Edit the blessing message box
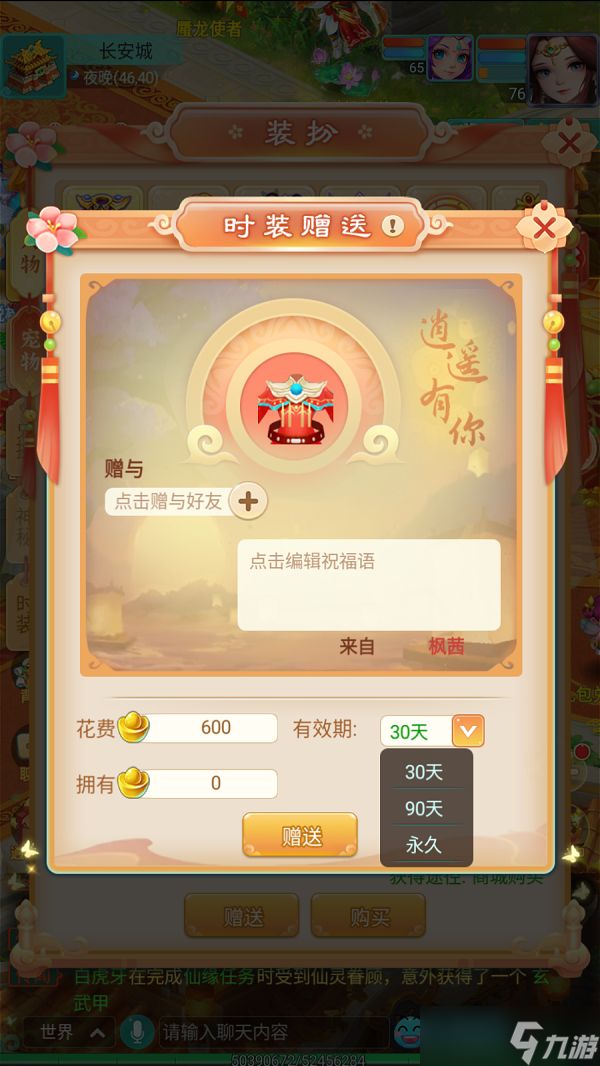The height and width of the screenshot is (1066, 600). click(x=368, y=585)
